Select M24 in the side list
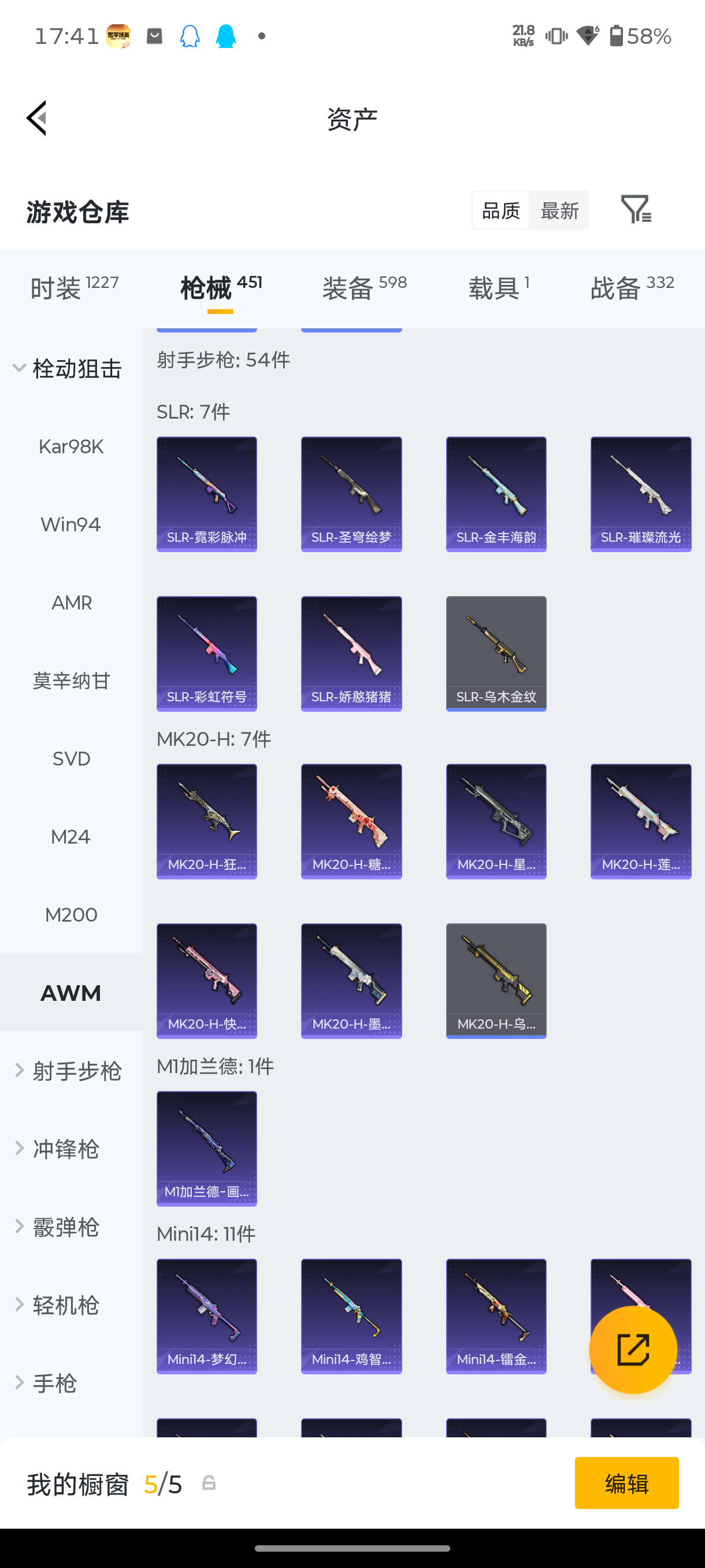 [x=71, y=837]
